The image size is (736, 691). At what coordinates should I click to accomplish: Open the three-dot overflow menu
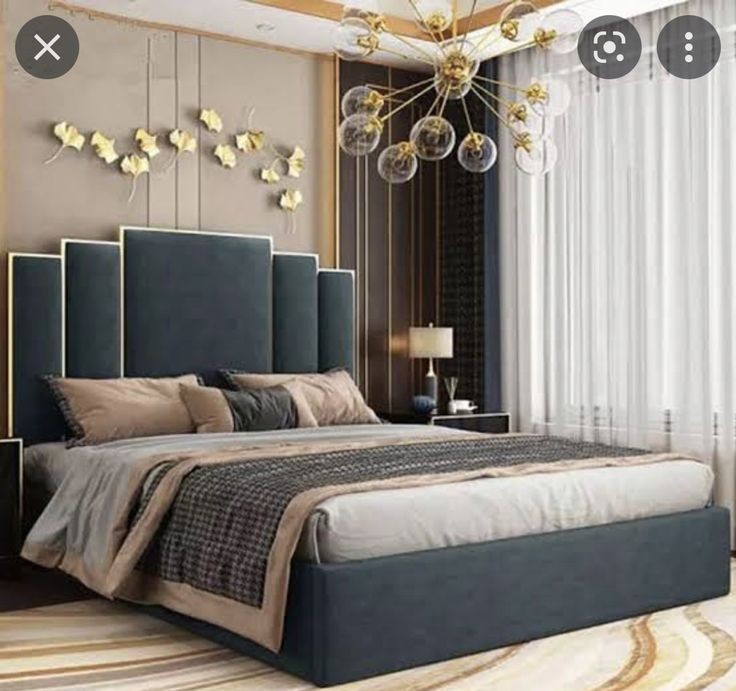point(688,47)
